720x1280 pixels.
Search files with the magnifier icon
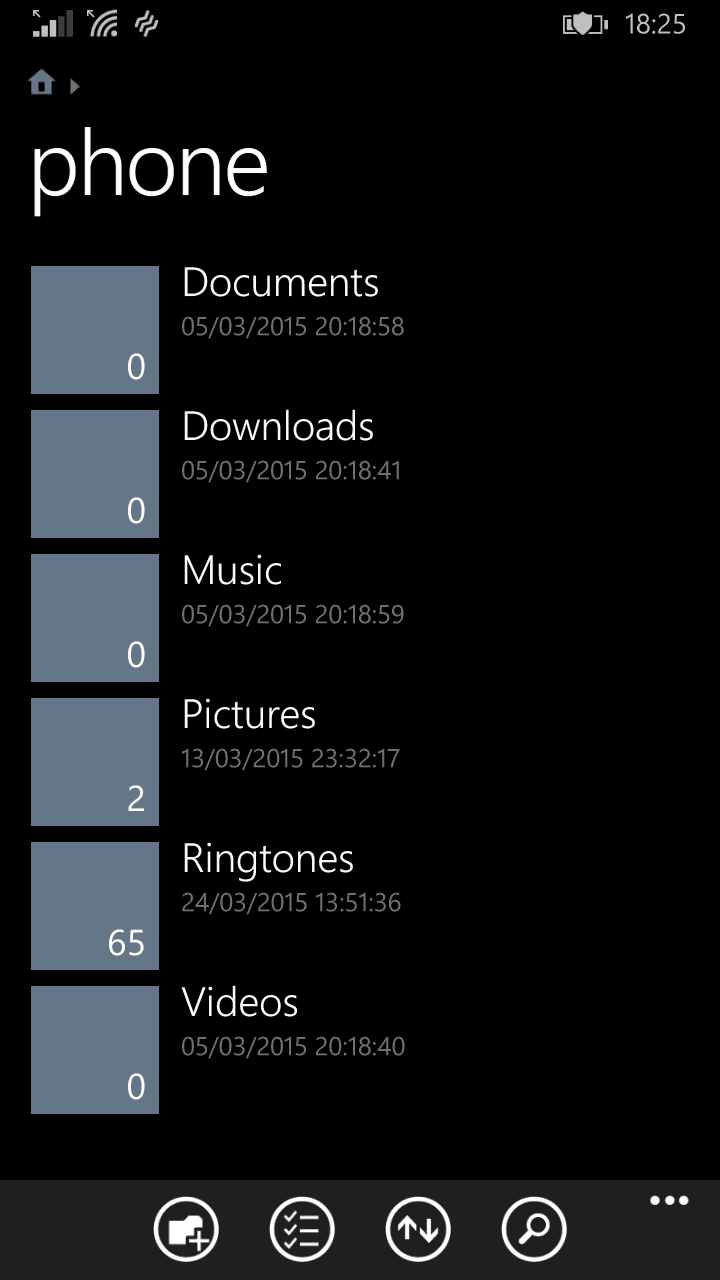(534, 1229)
